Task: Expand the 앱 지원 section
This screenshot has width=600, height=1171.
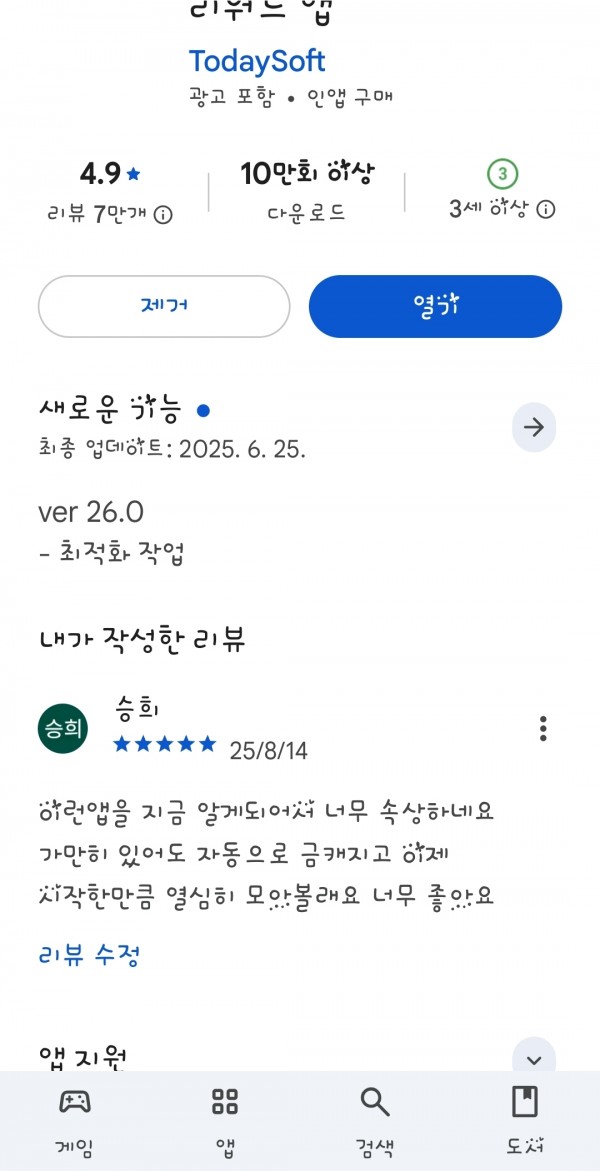Action: [x=533, y=1059]
